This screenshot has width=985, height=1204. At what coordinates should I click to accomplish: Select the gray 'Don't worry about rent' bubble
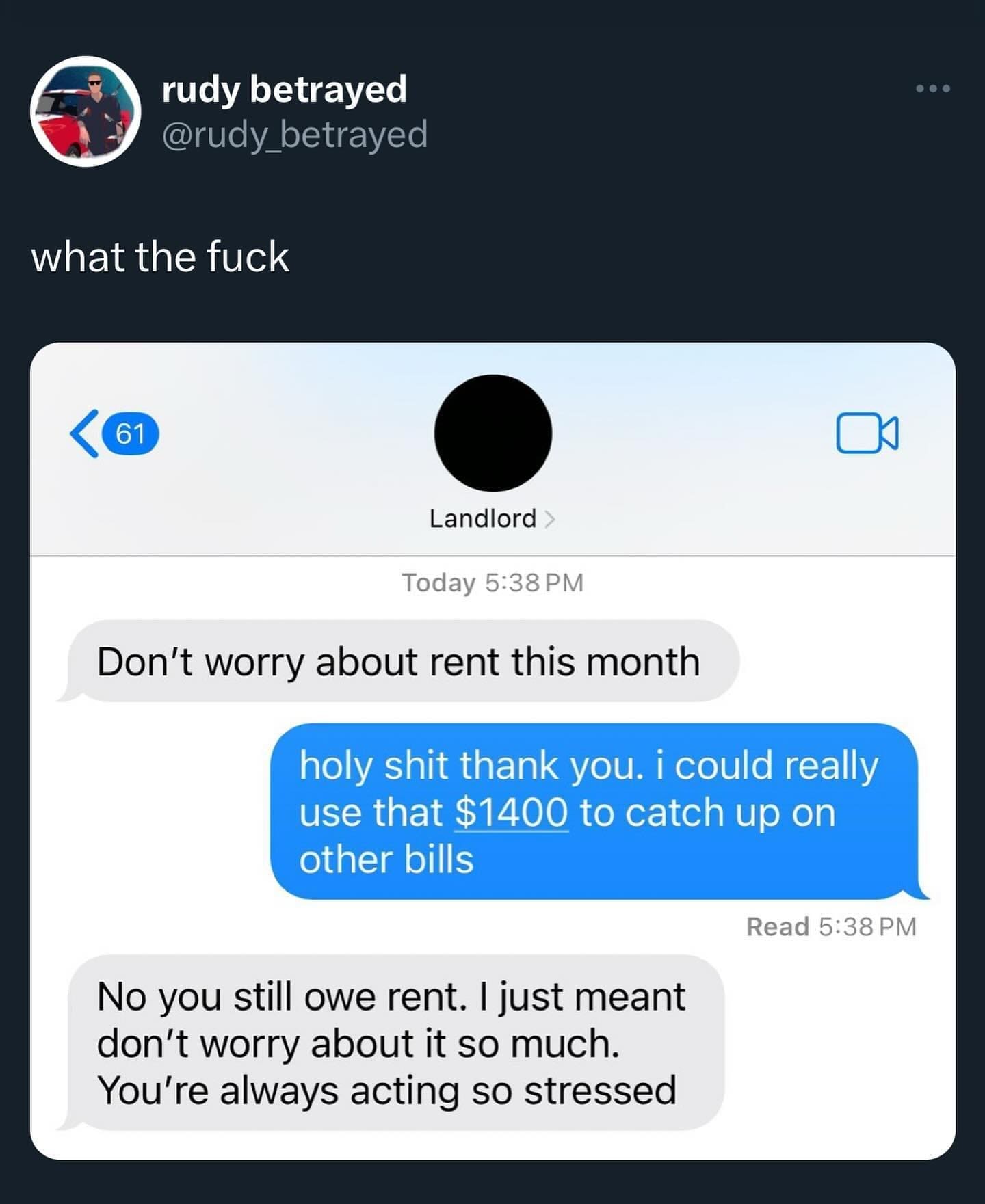pyautogui.click(x=398, y=660)
